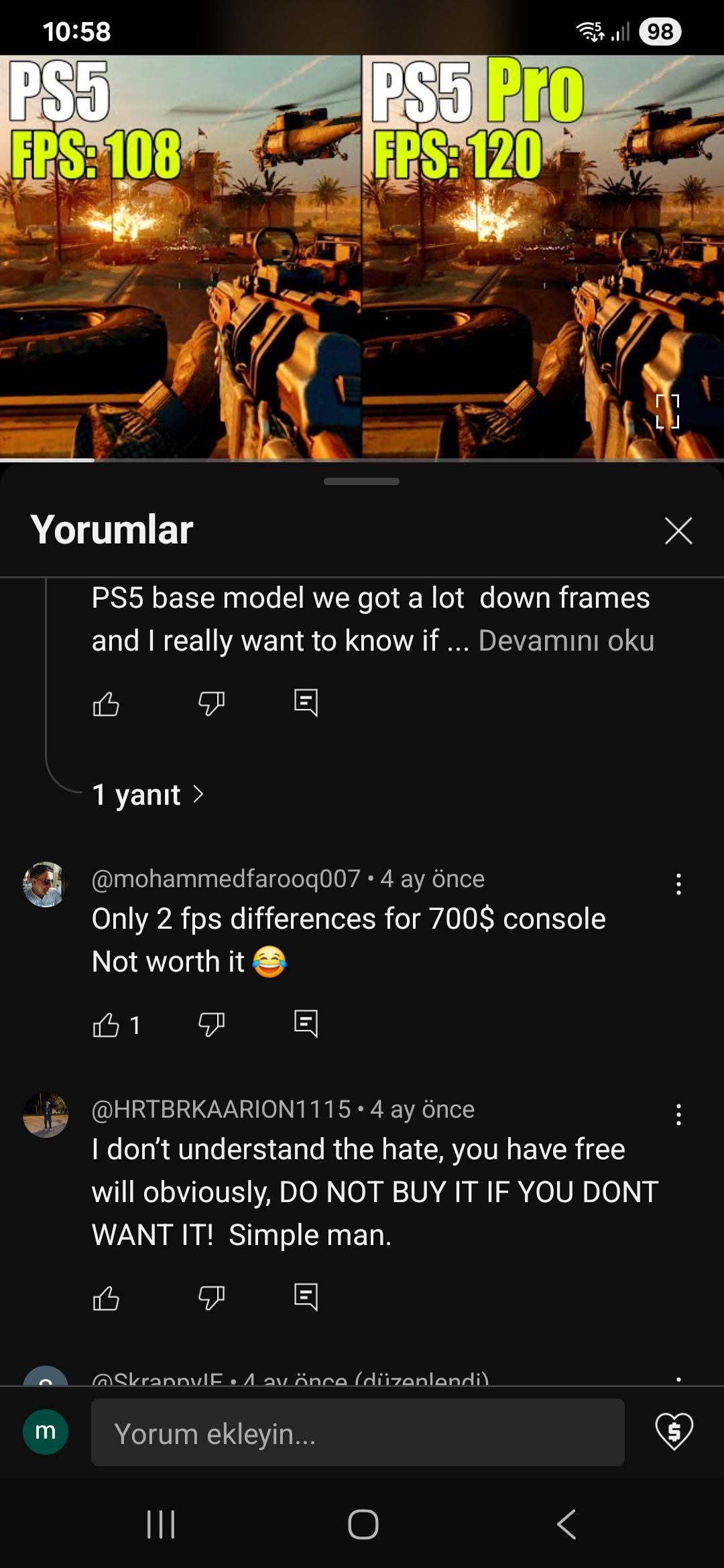View mohammedfarooq007's profile picture

pyautogui.click(x=46, y=885)
